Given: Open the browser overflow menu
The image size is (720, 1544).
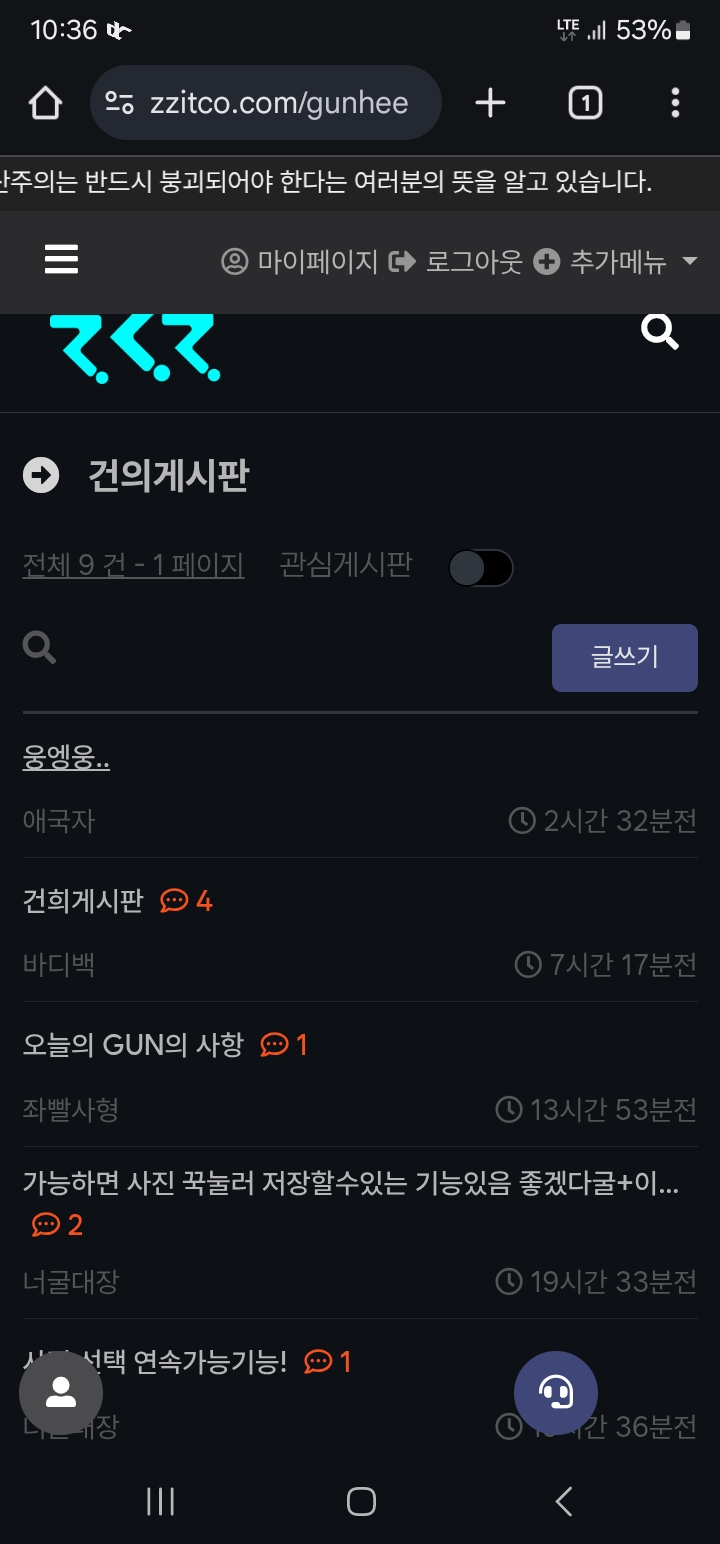Looking at the screenshot, I should (x=675, y=103).
